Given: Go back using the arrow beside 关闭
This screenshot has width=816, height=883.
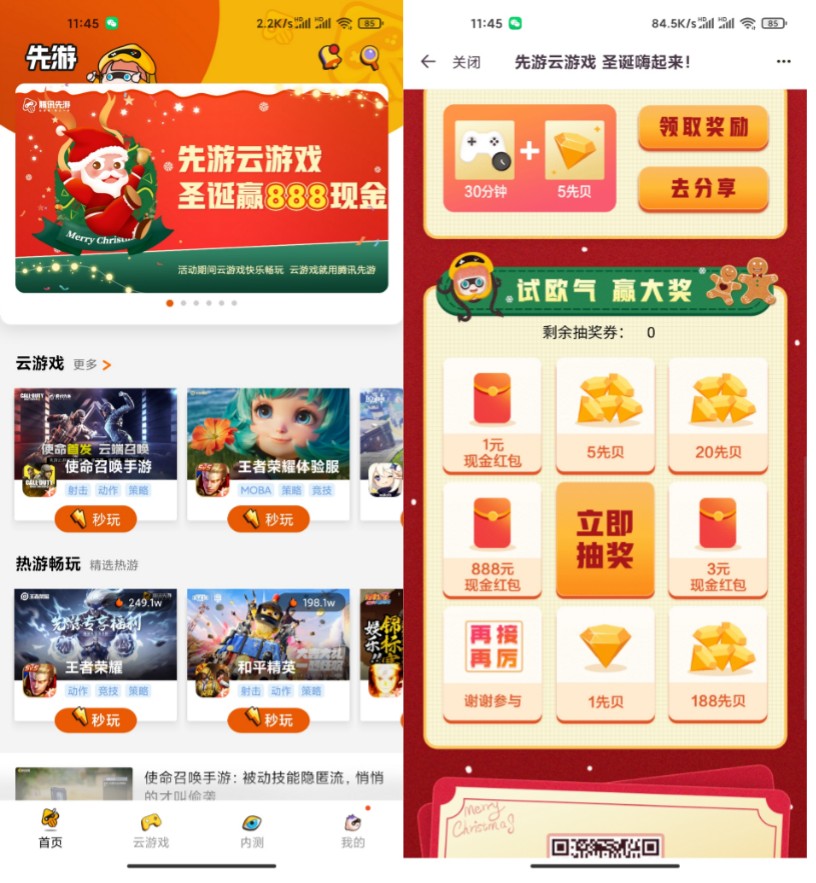Looking at the screenshot, I should 428,62.
